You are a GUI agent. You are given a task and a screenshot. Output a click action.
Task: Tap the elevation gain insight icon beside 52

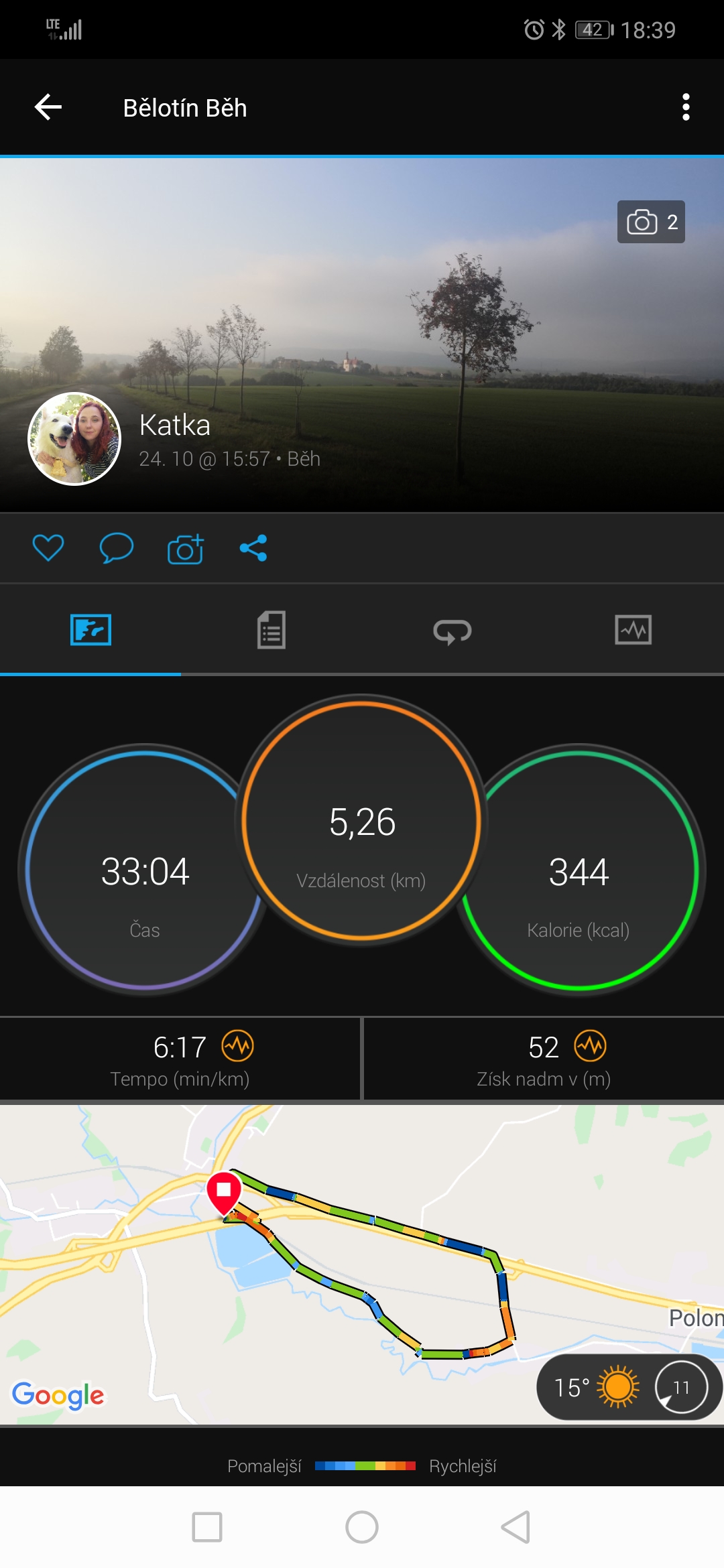591,1046
